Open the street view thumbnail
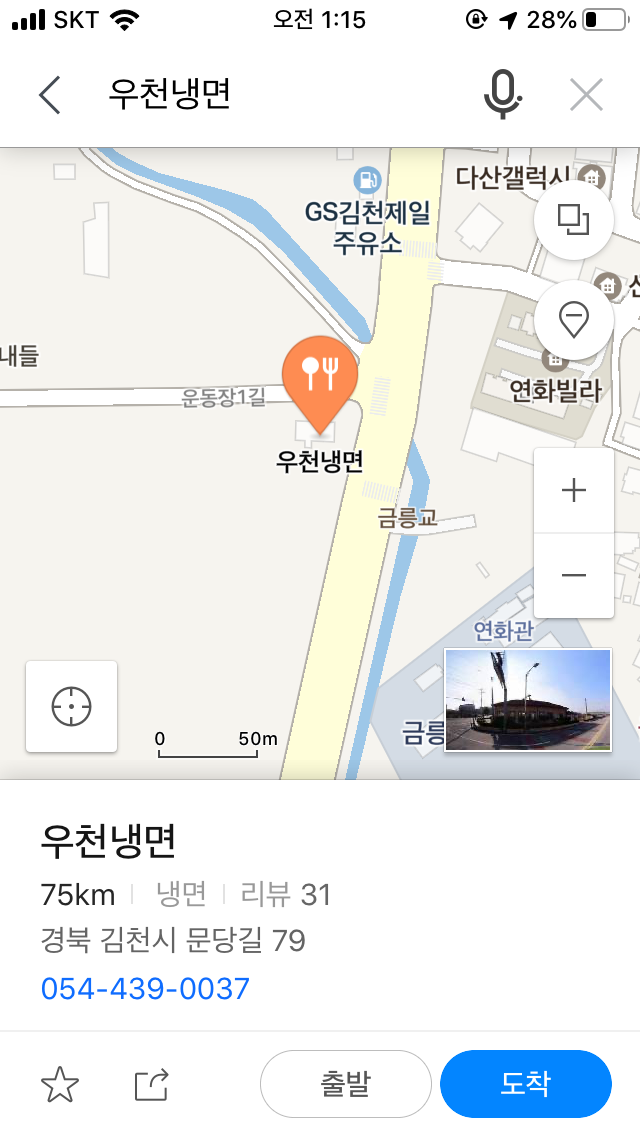Viewport: 640px width, 1136px height. click(527, 699)
